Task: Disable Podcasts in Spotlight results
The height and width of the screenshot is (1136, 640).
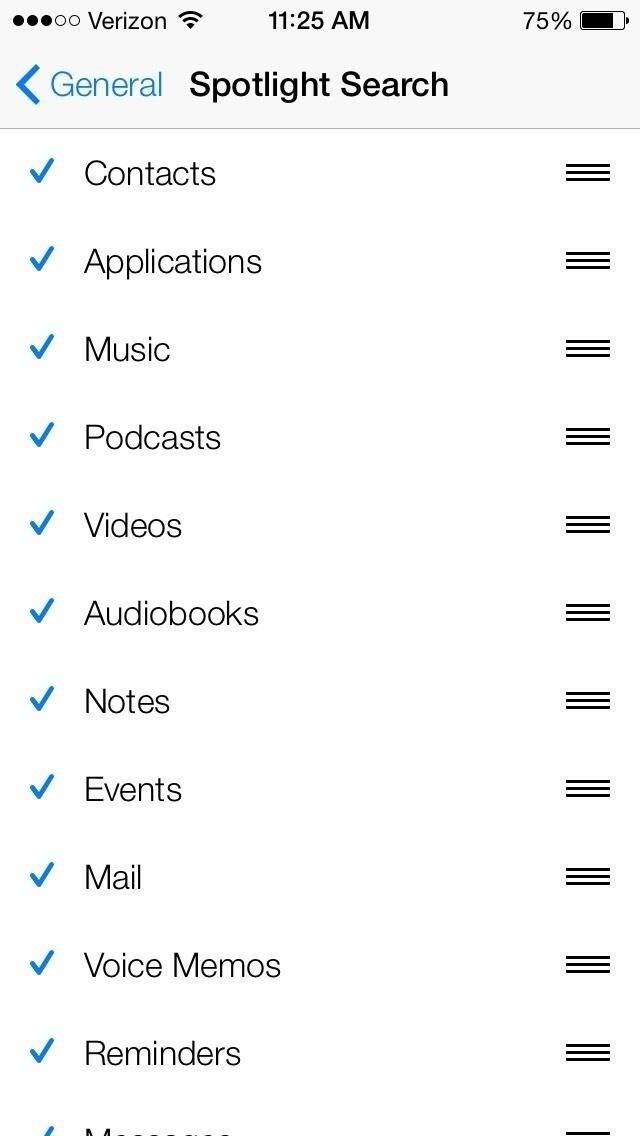Action: coord(152,437)
